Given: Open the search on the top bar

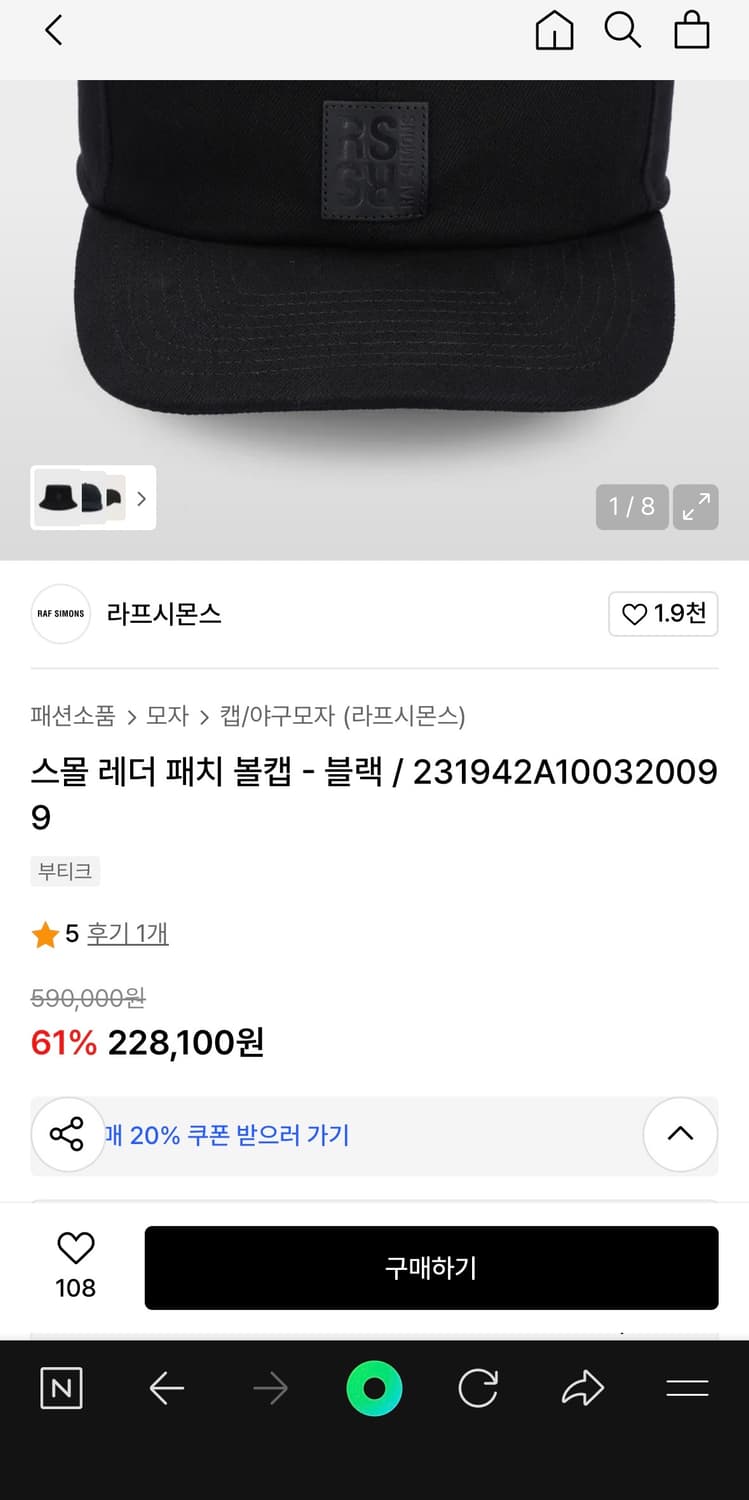Looking at the screenshot, I should [623, 30].
